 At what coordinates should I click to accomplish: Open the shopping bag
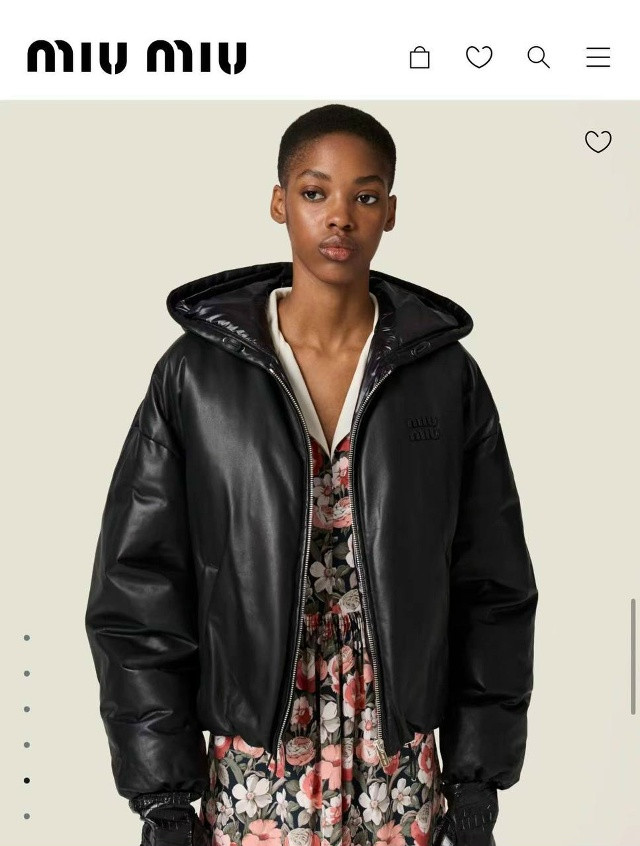420,58
